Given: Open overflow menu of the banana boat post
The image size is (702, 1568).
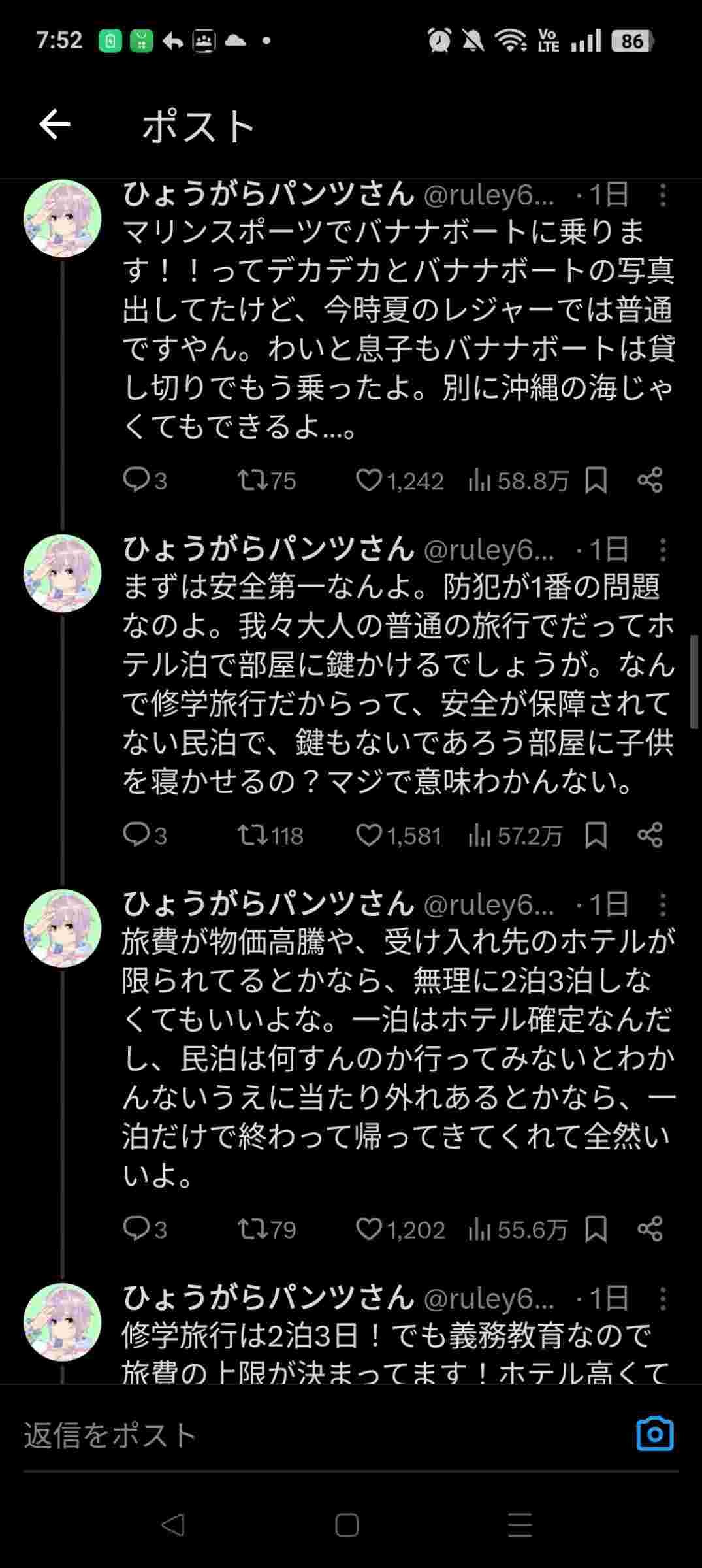Looking at the screenshot, I should pyautogui.click(x=663, y=195).
